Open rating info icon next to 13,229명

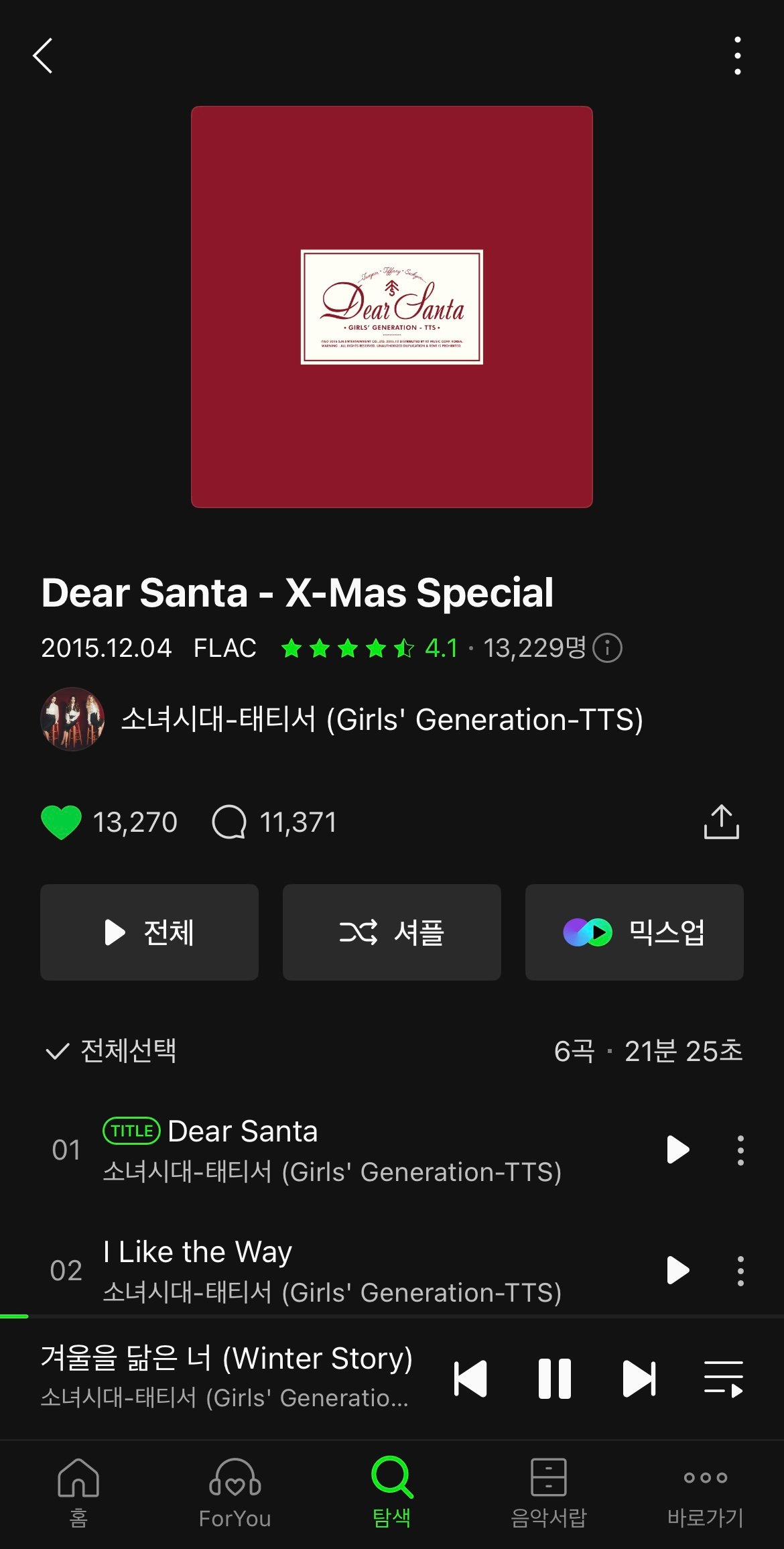(607, 648)
